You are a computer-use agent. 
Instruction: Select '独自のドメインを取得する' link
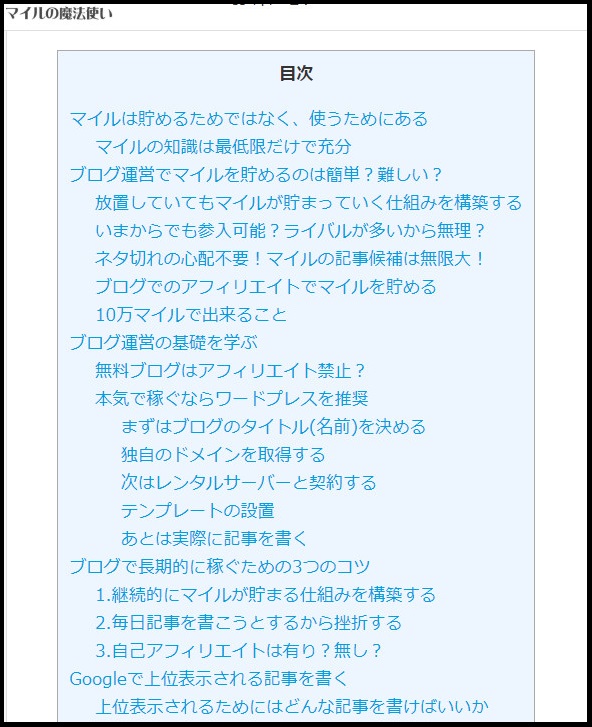tap(223, 454)
